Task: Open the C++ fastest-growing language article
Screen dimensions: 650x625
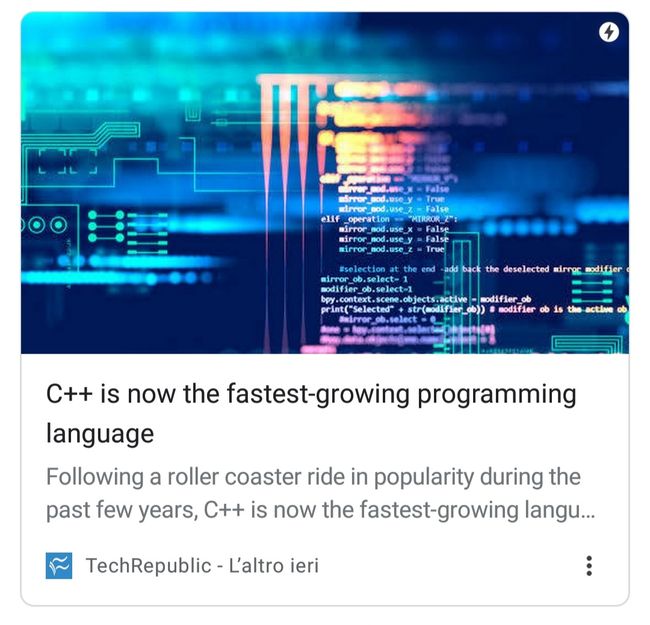Action: click(x=311, y=413)
